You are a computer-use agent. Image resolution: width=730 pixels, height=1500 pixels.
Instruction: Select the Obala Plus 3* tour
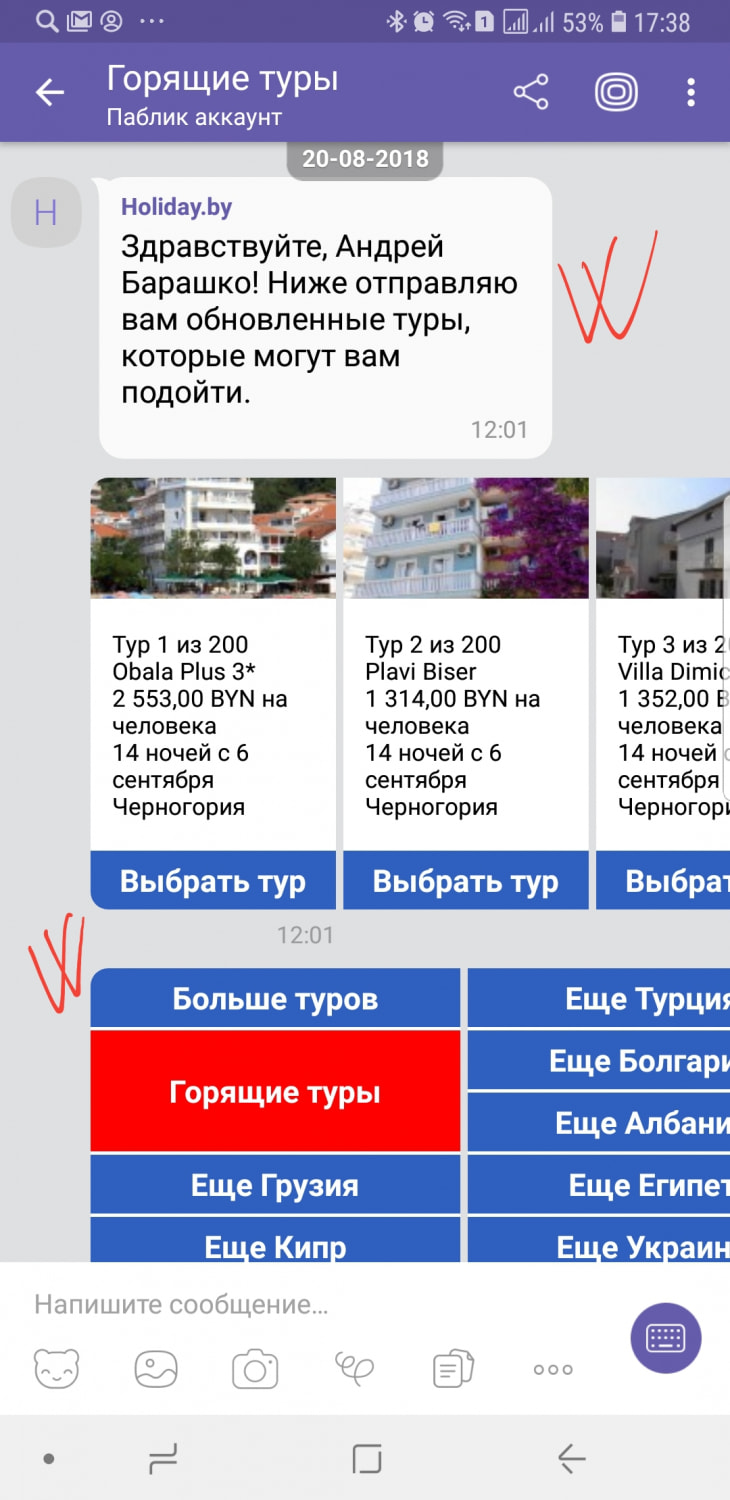(x=213, y=881)
